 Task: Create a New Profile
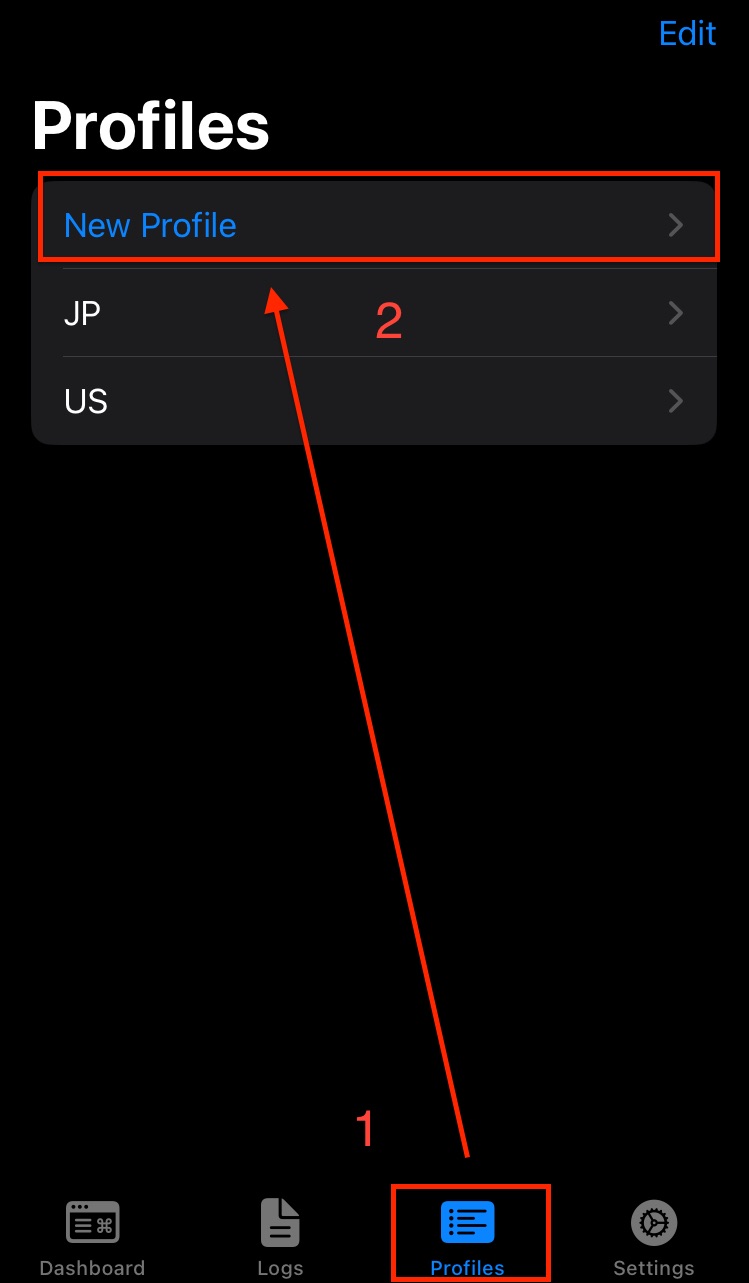point(375,225)
